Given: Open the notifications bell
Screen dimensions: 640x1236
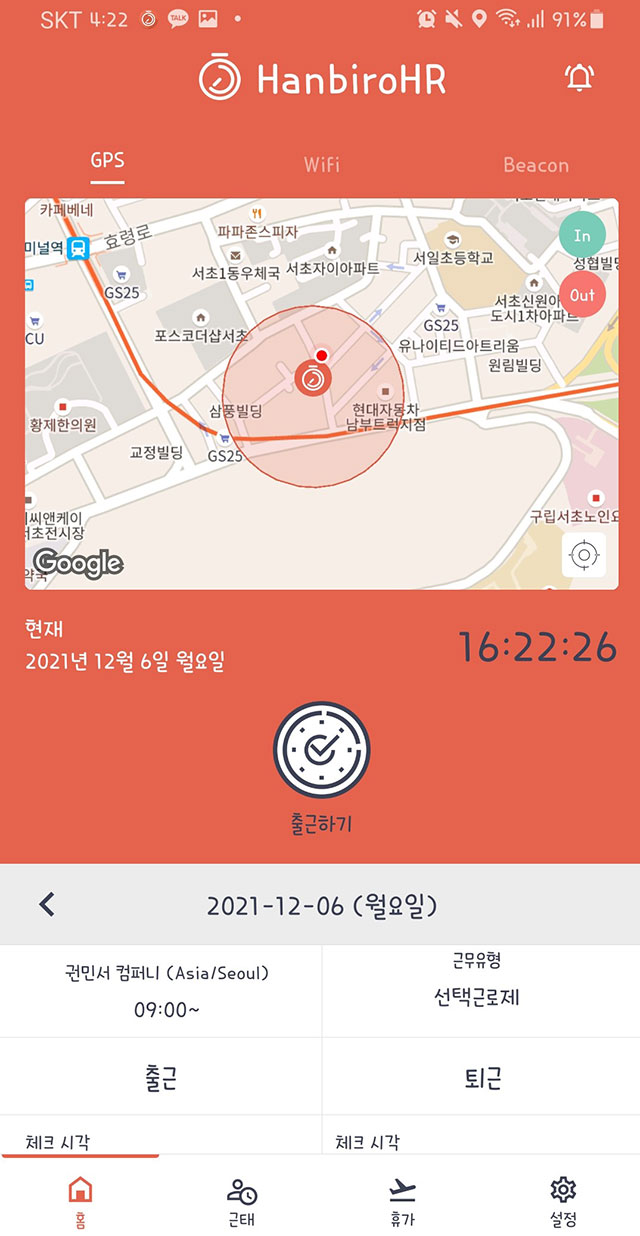Looking at the screenshot, I should [579, 79].
